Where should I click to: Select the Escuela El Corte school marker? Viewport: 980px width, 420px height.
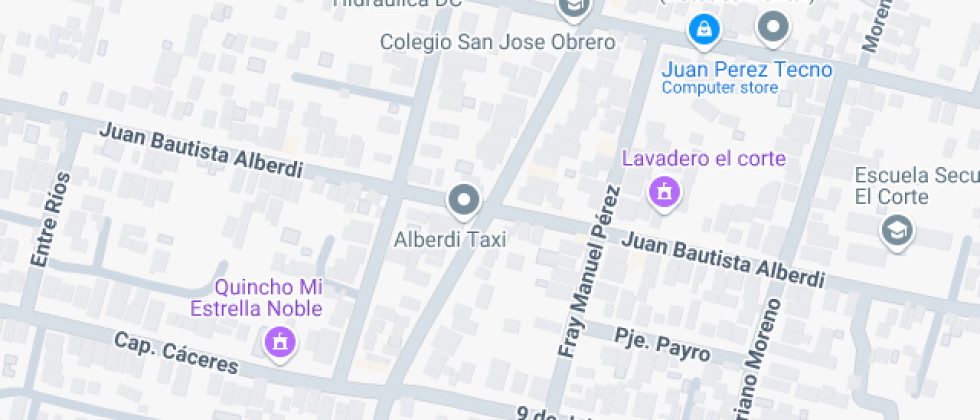[897, 232]
